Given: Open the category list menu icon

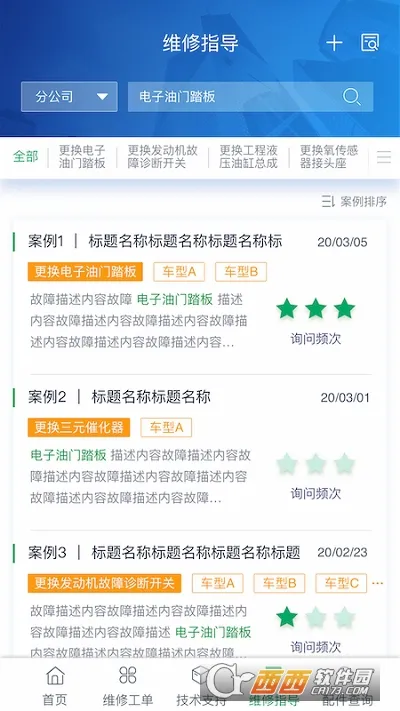Looking at the screenshot, I should point(384,157).
